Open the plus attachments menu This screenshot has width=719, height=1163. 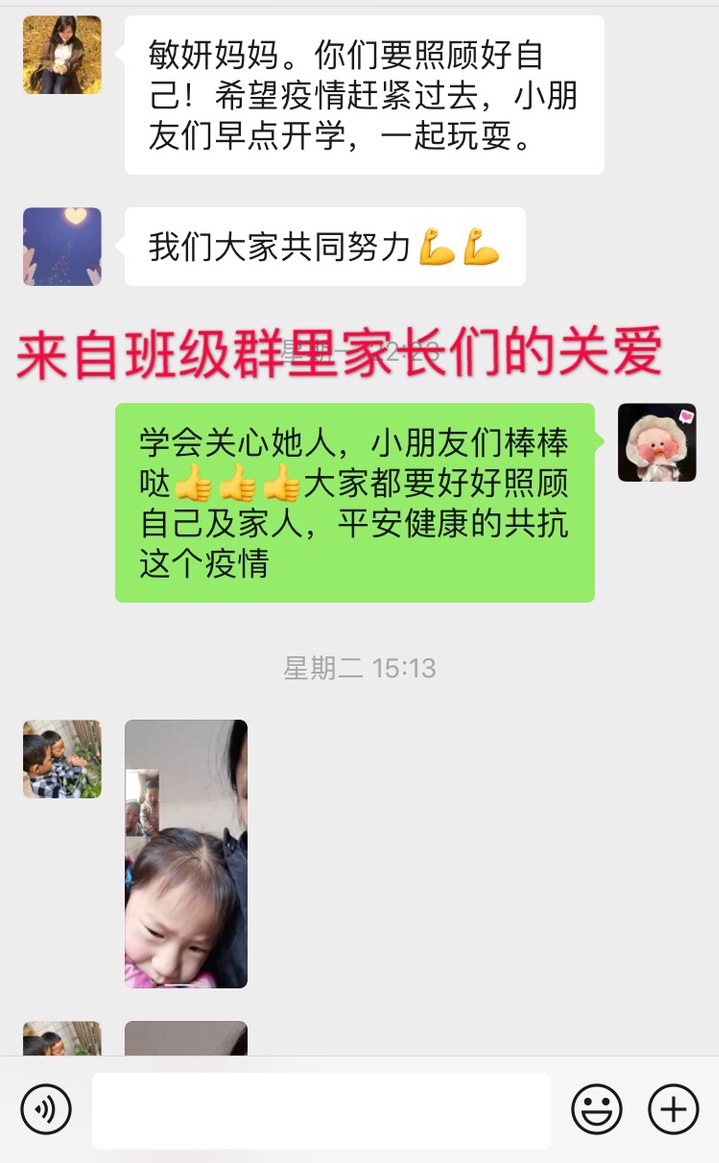(x=673, y=1109)
